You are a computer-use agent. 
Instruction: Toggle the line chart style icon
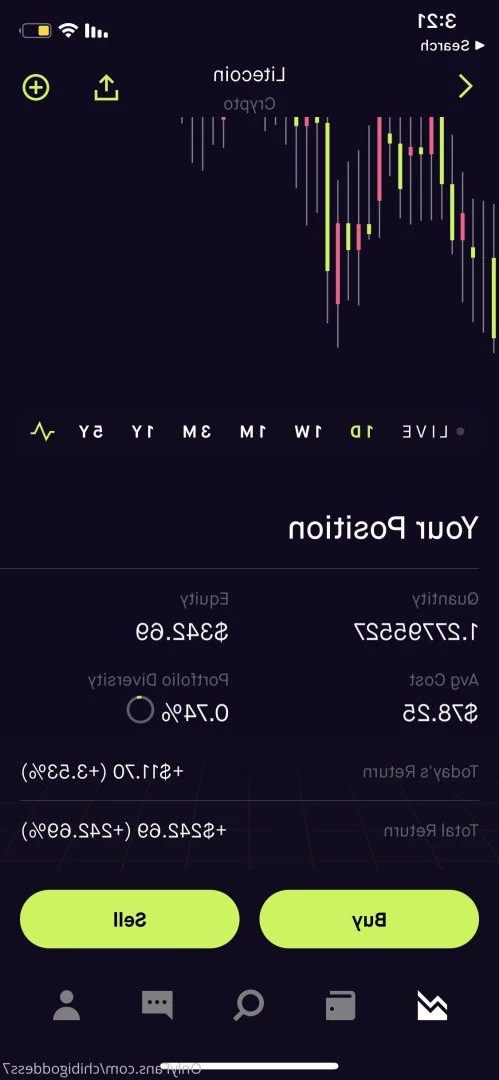tap(42, 432)
